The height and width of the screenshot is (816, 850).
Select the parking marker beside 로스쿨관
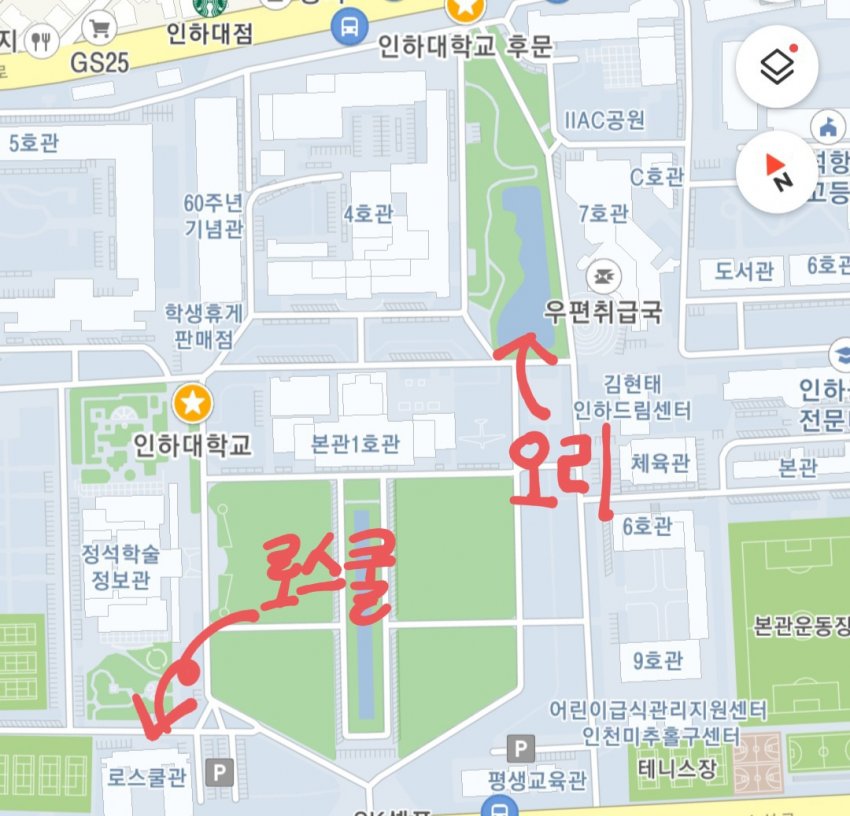click(x=219, y=771)
